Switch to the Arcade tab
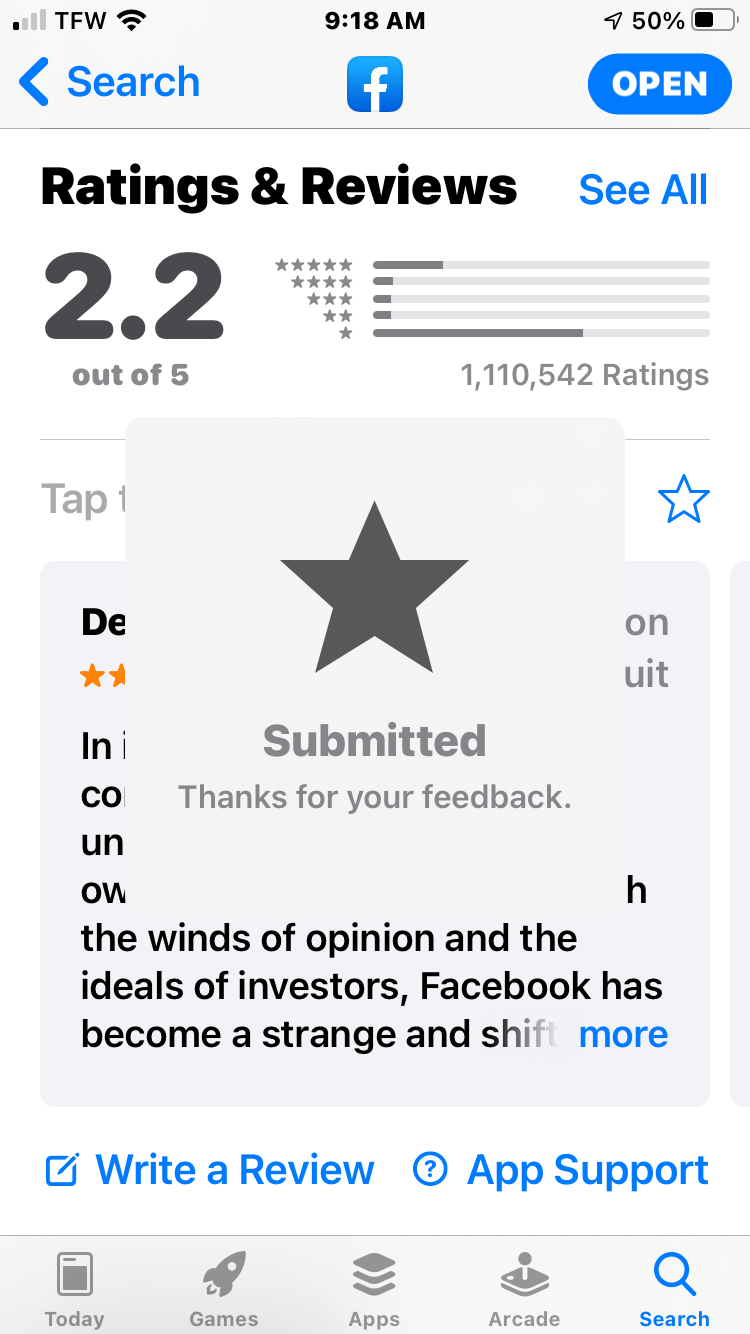The image size is (750, 1334). tap(524, 1289)
